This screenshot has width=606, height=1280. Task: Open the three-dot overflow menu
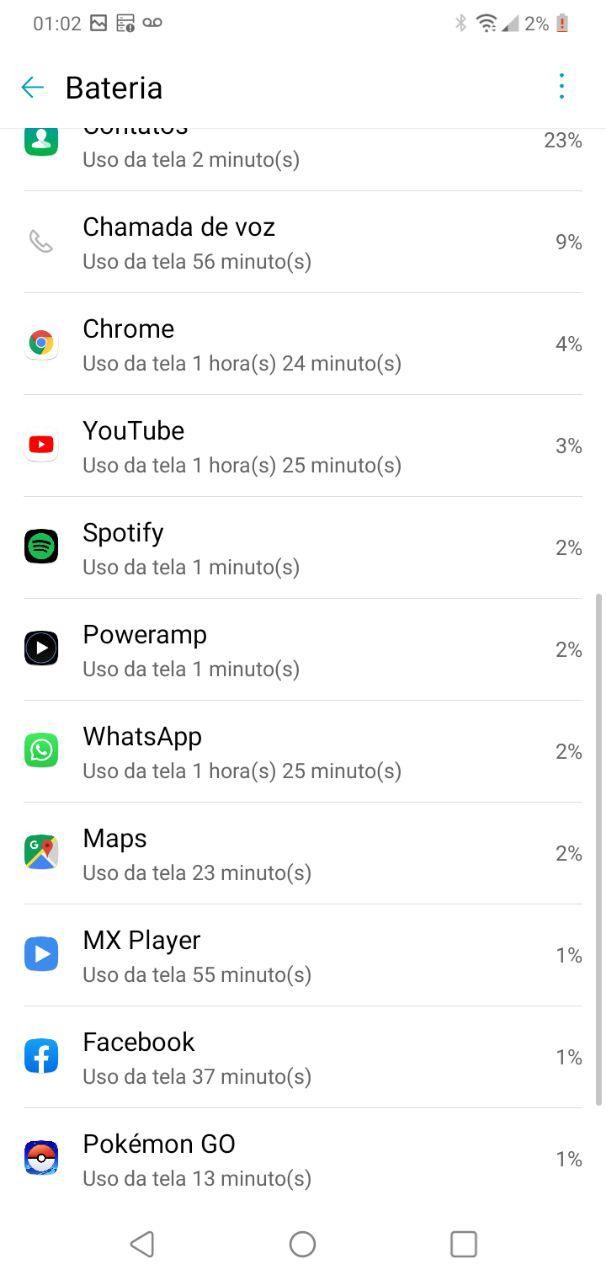coord(562,87)
